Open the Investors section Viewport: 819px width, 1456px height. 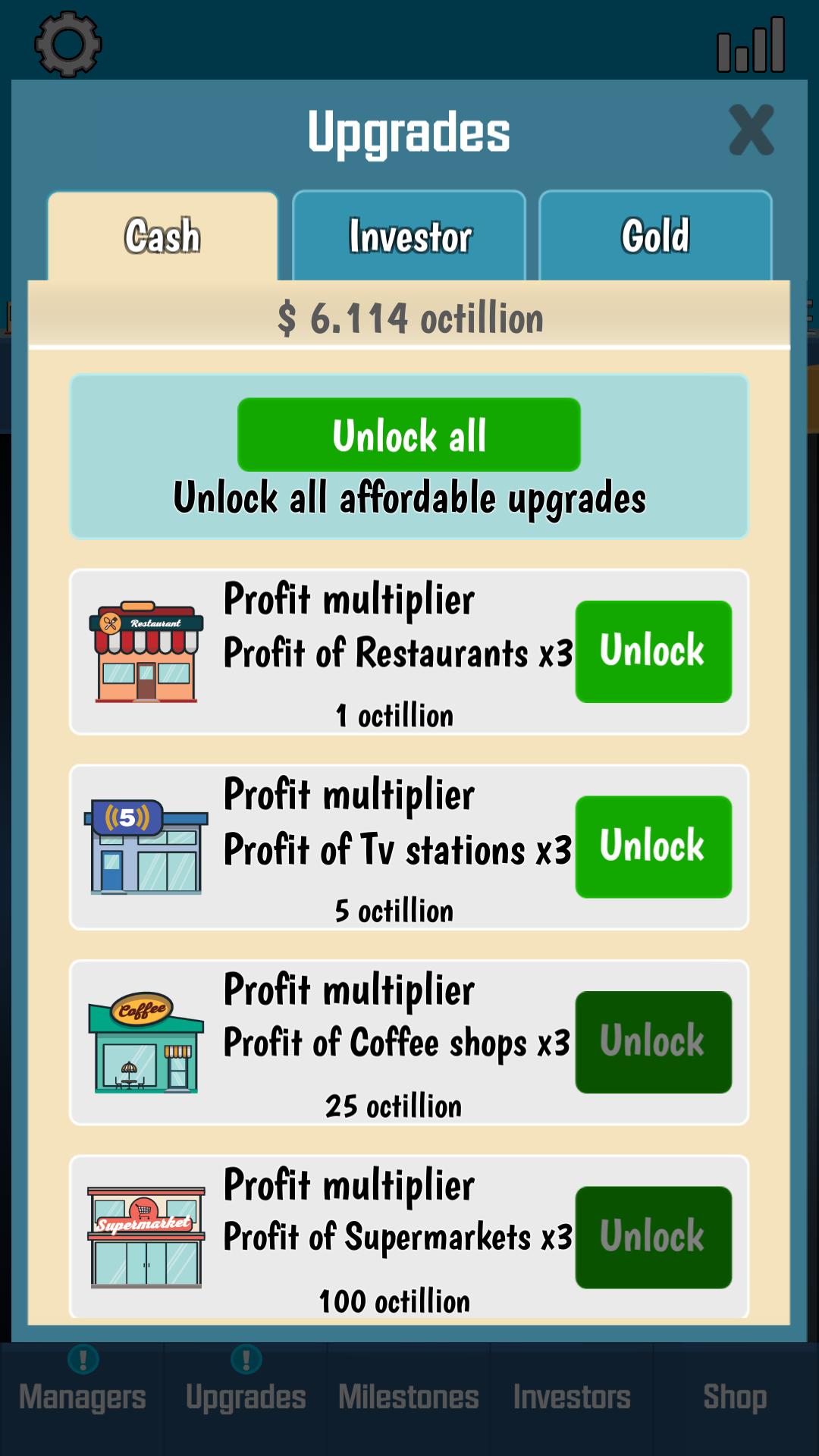click(572, 1397)
